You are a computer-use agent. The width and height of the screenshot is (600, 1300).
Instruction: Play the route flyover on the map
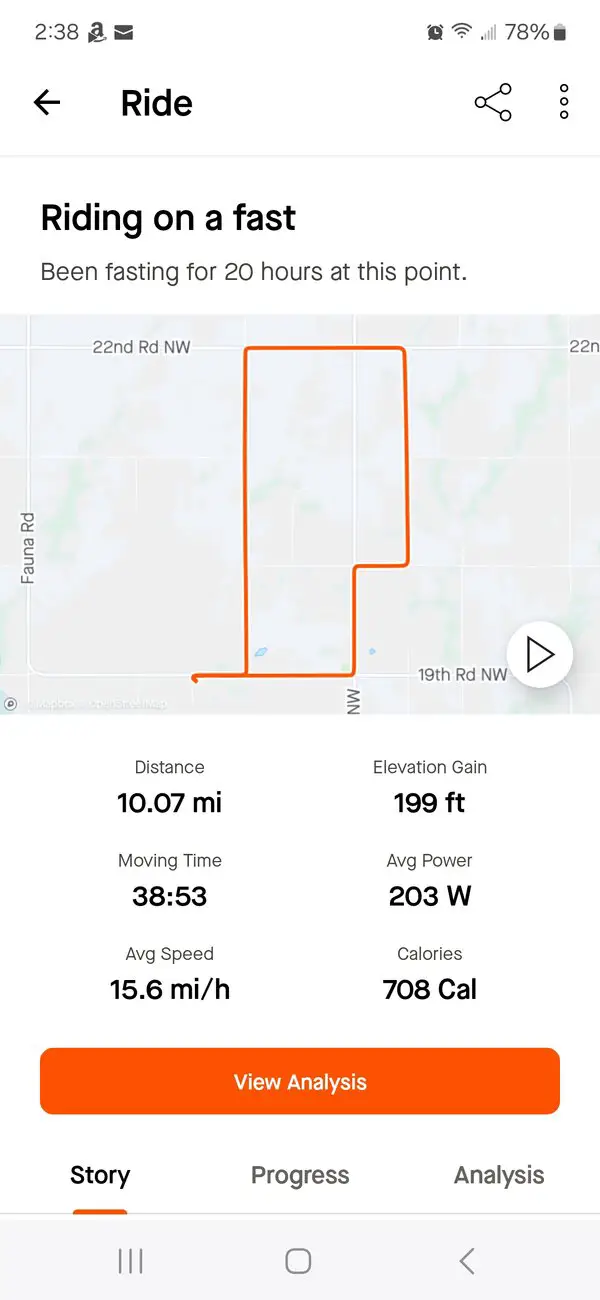(540, 655)
